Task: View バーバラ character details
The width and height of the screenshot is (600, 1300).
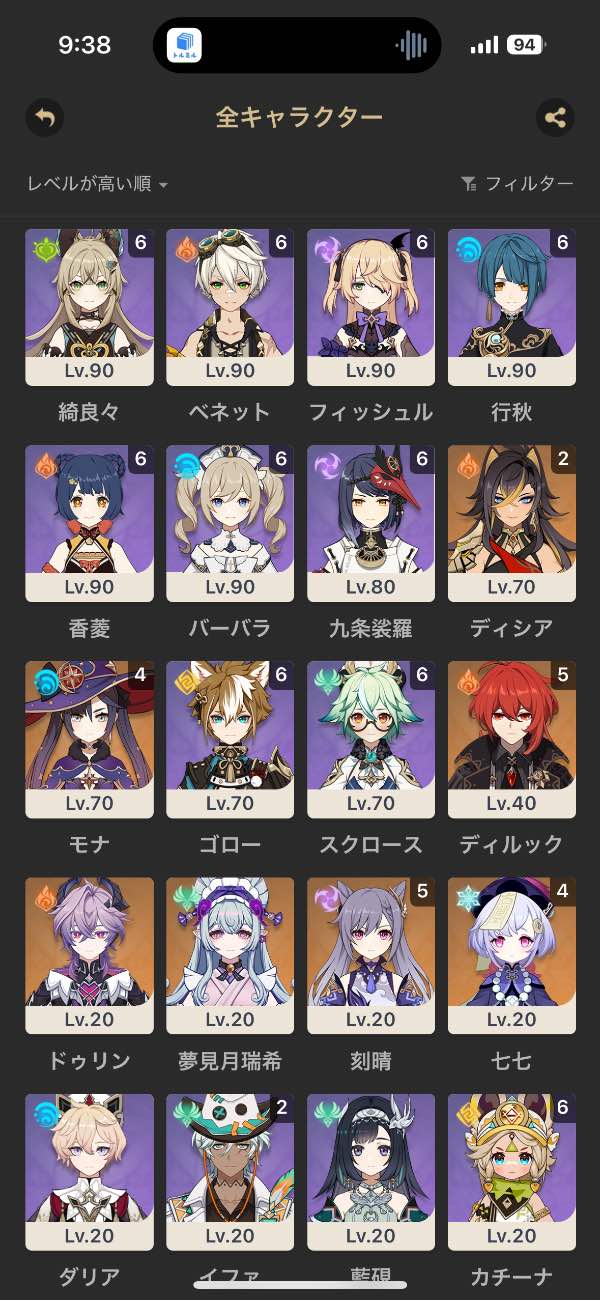Action: pyautogui.click(x=230, y=523)
